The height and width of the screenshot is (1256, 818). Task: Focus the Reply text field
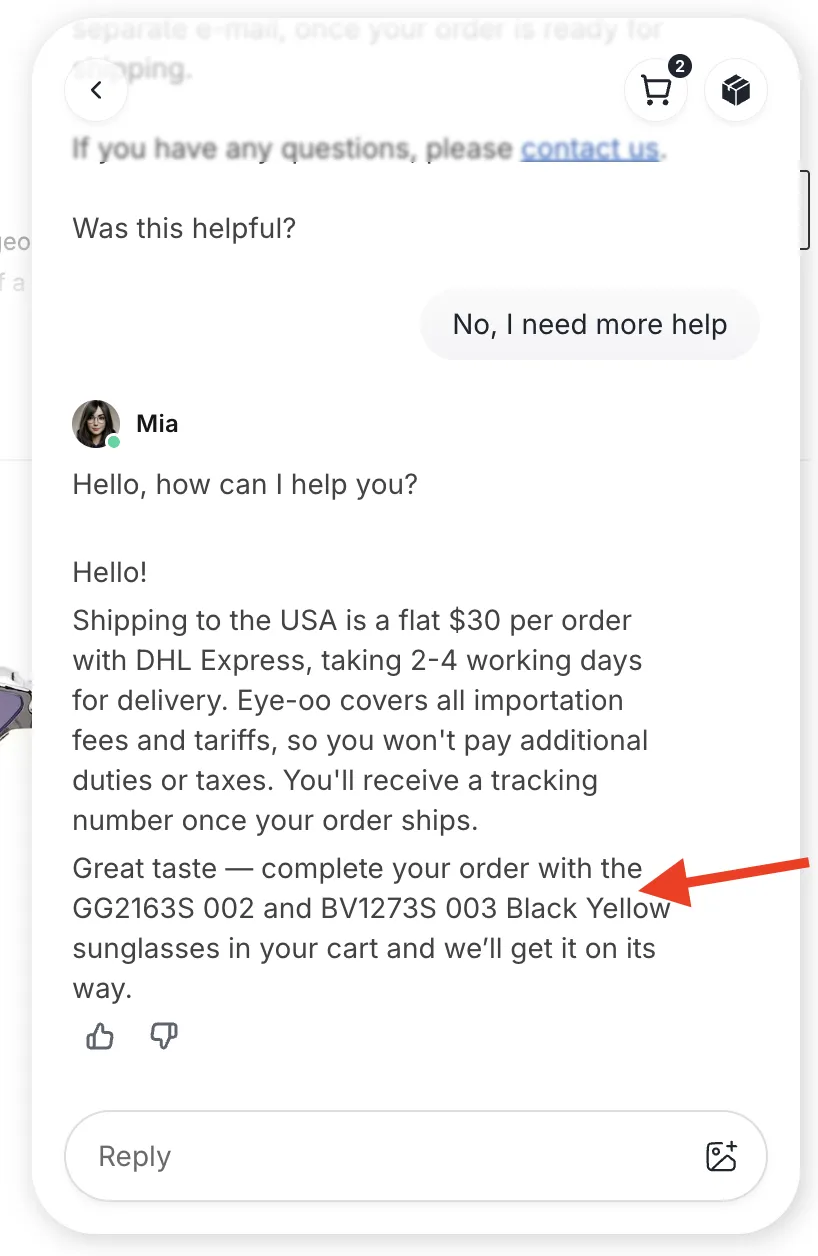click(380, 1157)
